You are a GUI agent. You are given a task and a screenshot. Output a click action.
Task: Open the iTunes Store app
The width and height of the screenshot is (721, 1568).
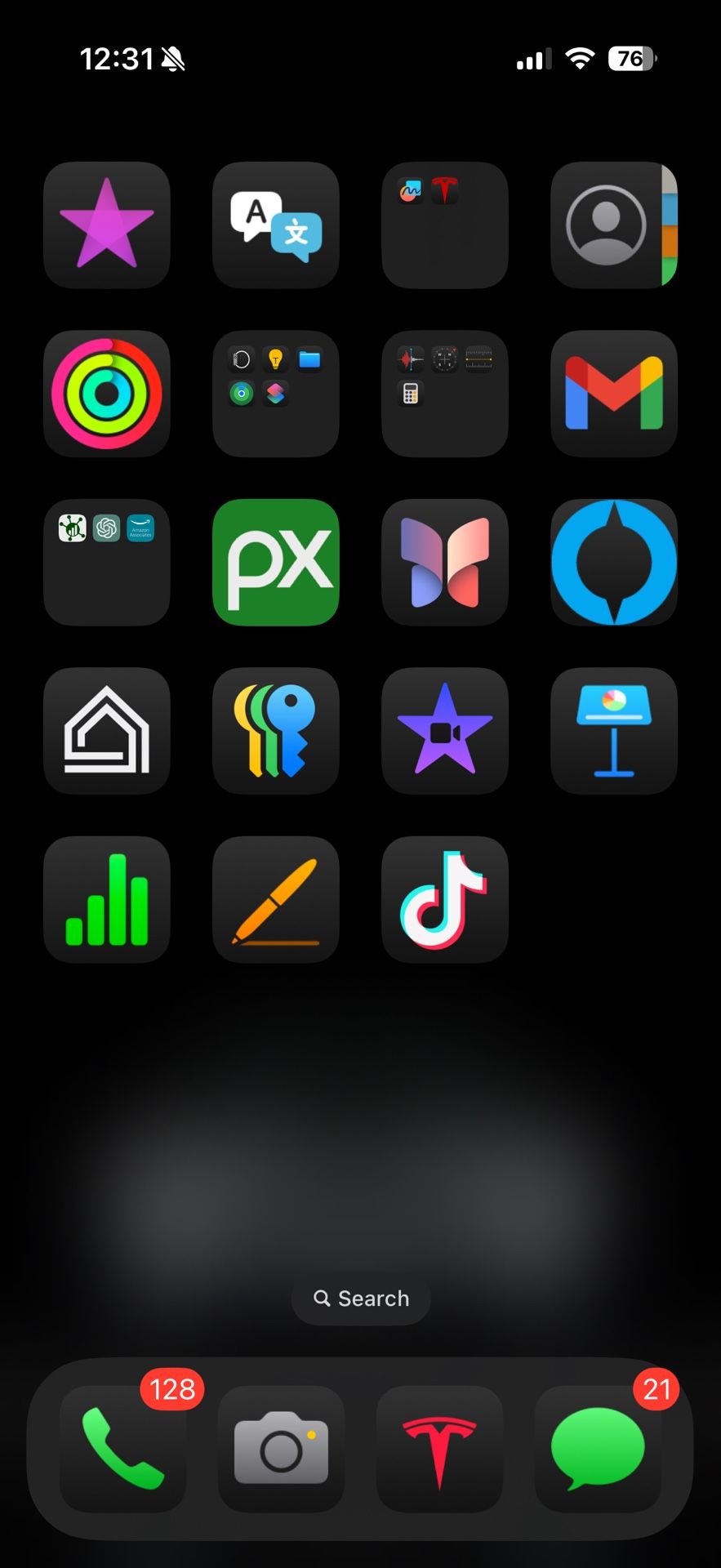107,225
